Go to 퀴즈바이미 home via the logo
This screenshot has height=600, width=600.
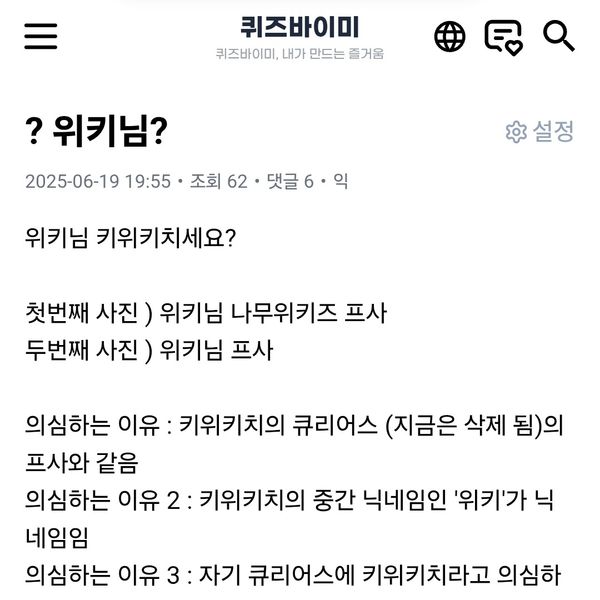click(299, 27)
